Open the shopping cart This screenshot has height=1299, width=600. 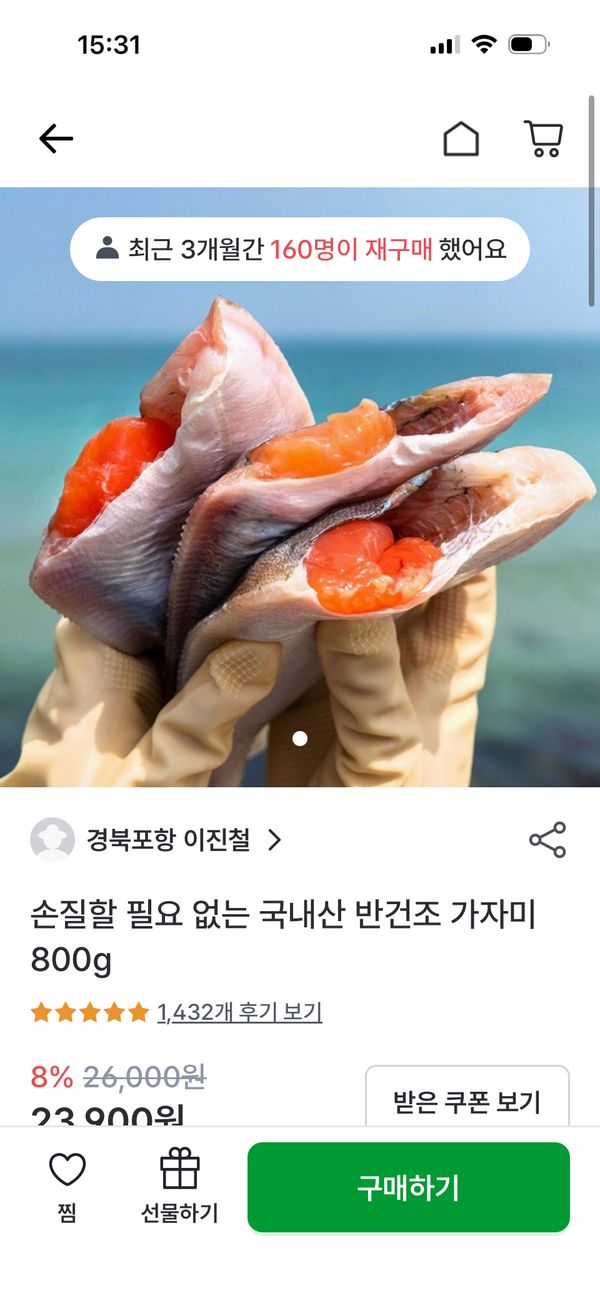[x=543, y=139]
